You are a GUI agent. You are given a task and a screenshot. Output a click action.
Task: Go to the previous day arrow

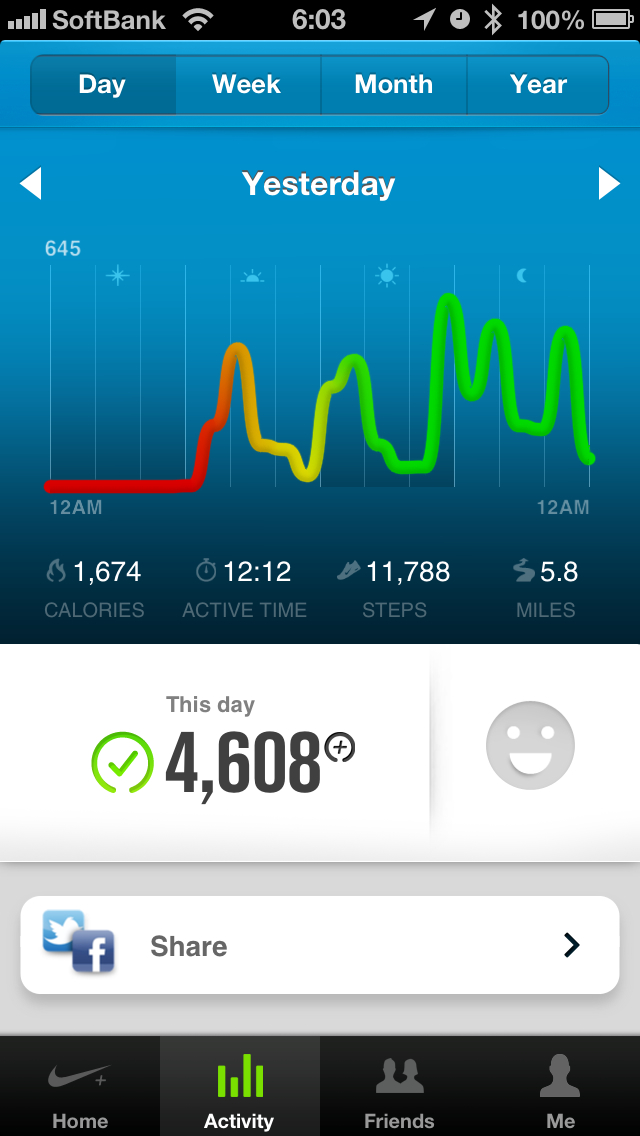tap(30, 184)
